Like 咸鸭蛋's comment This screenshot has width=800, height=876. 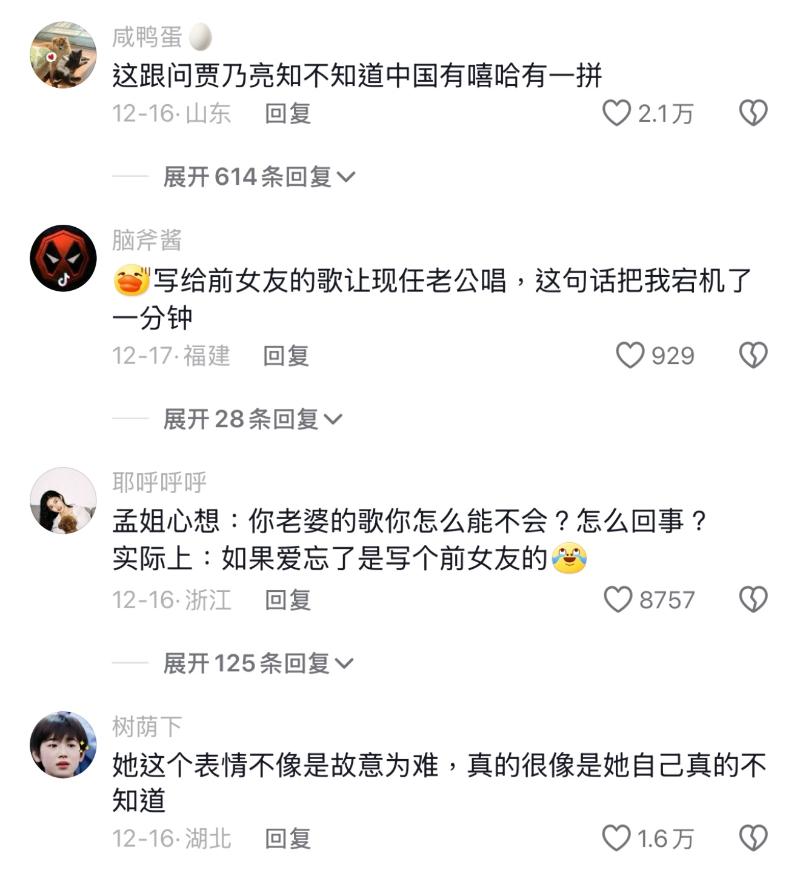pos(617,113)
